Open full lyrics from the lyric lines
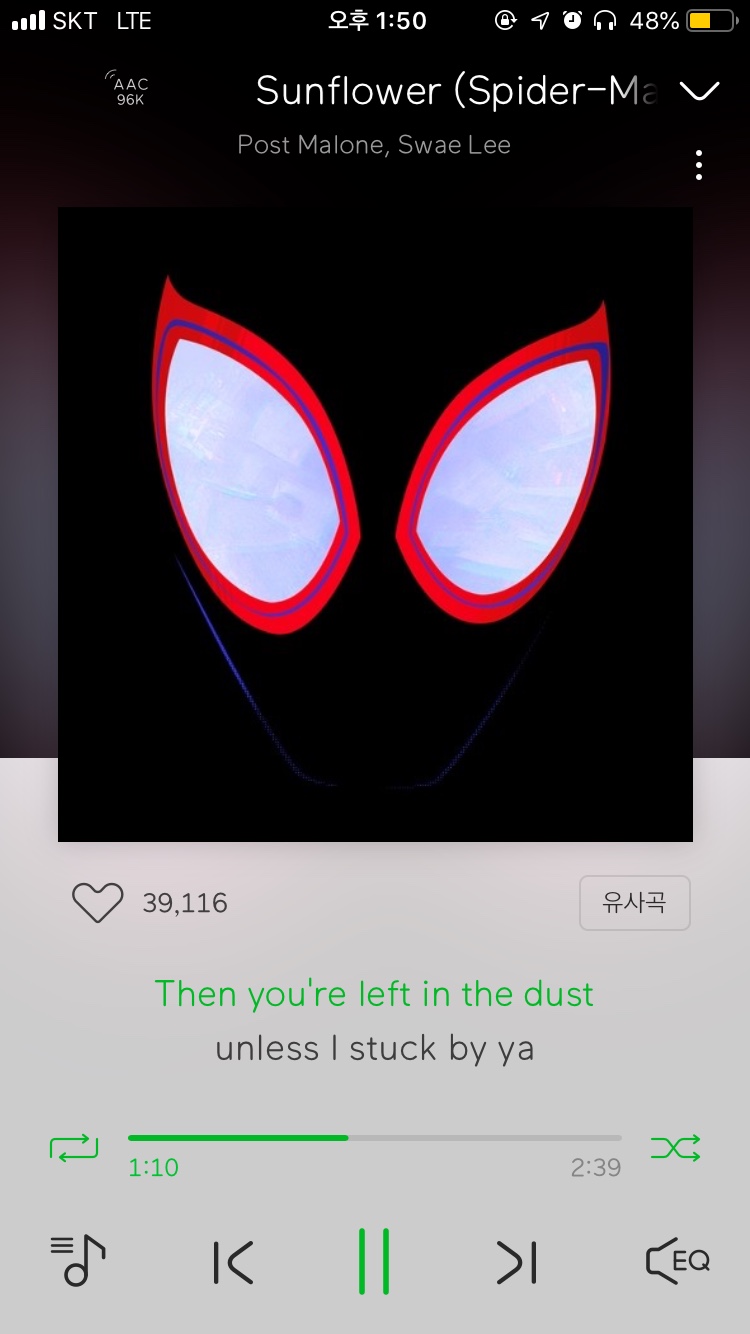 pos(374,1021)
